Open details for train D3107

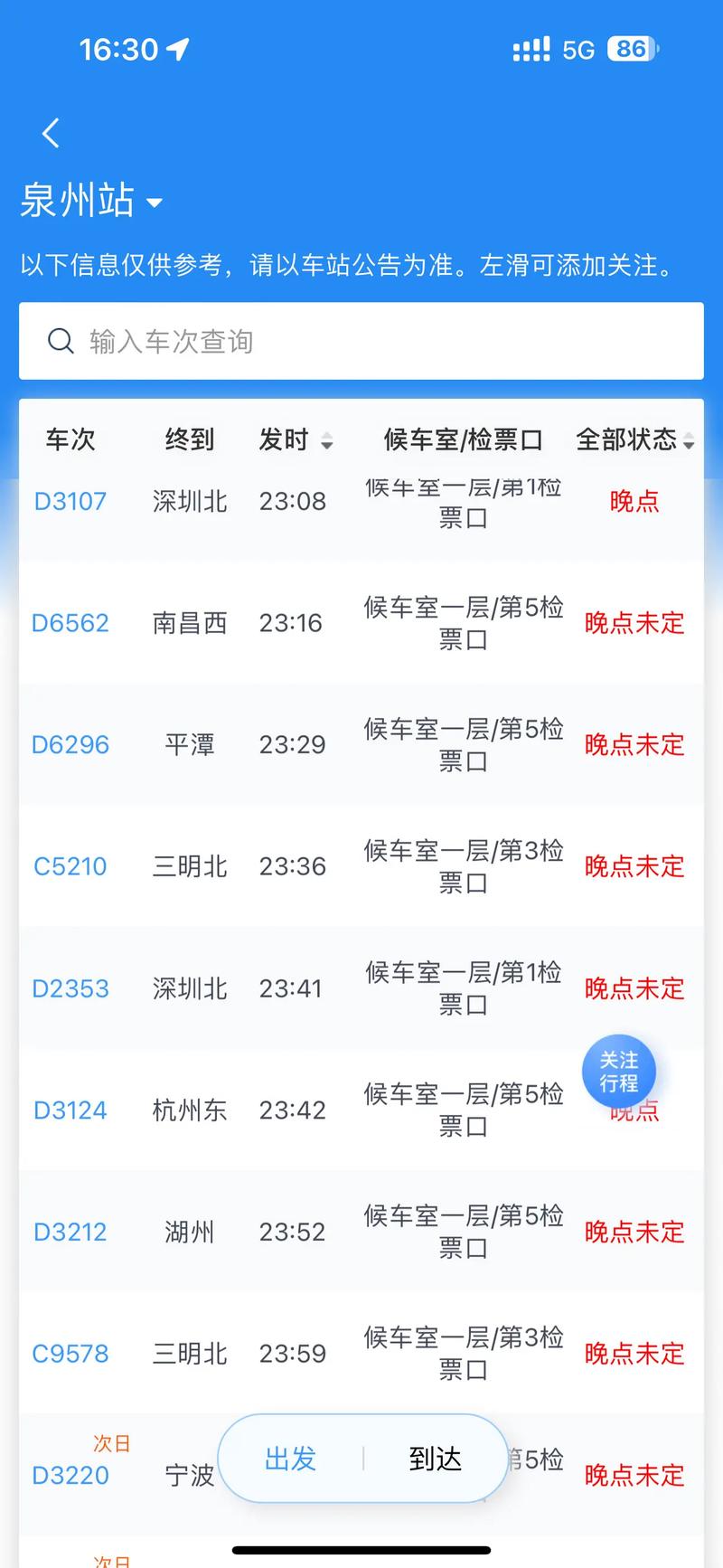(x=70, y=501)
